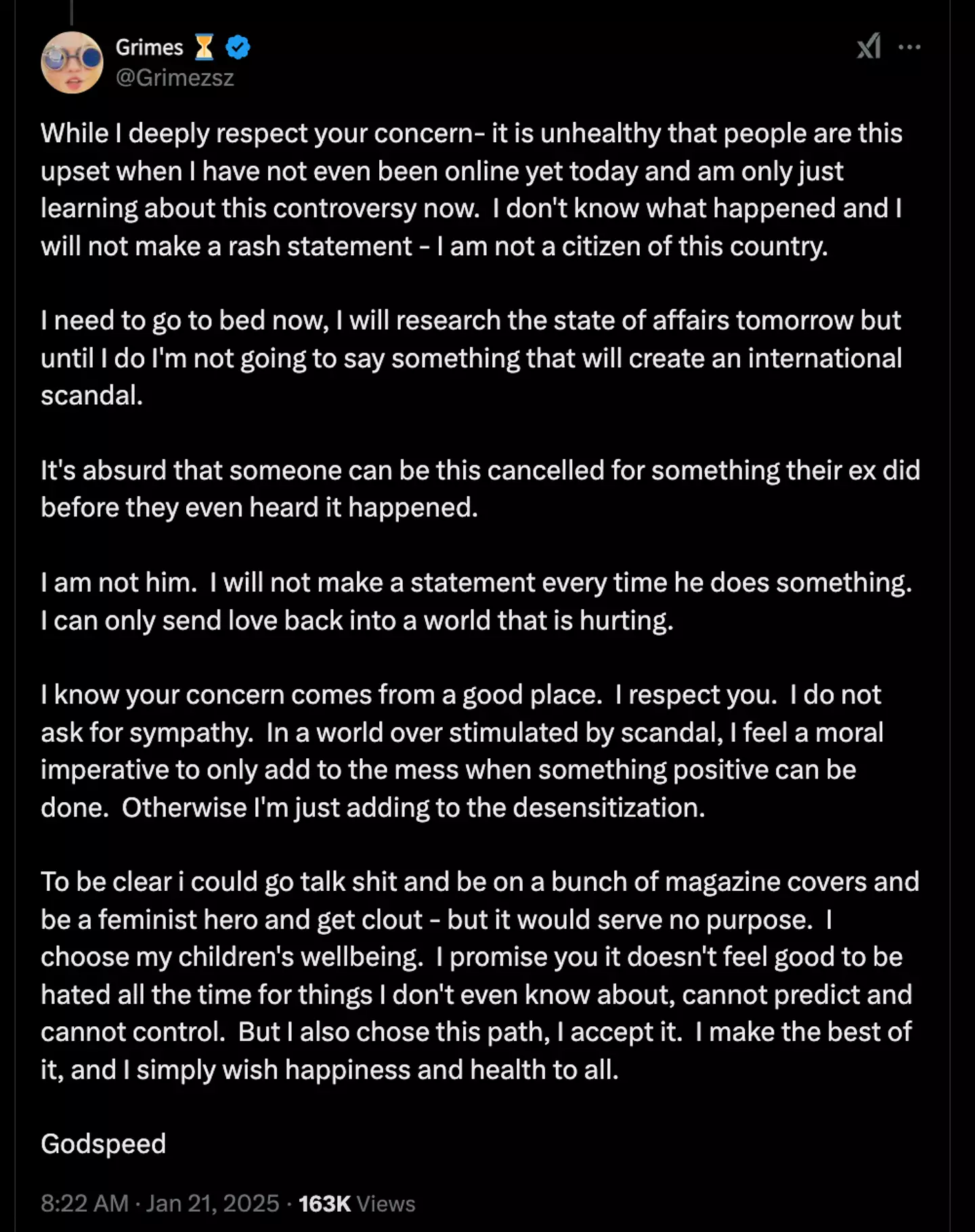Click the xAI logo beside the menu dots
Image resolution: width=975 pixels, height=1232 pixels.
click(x=869, y=46)
